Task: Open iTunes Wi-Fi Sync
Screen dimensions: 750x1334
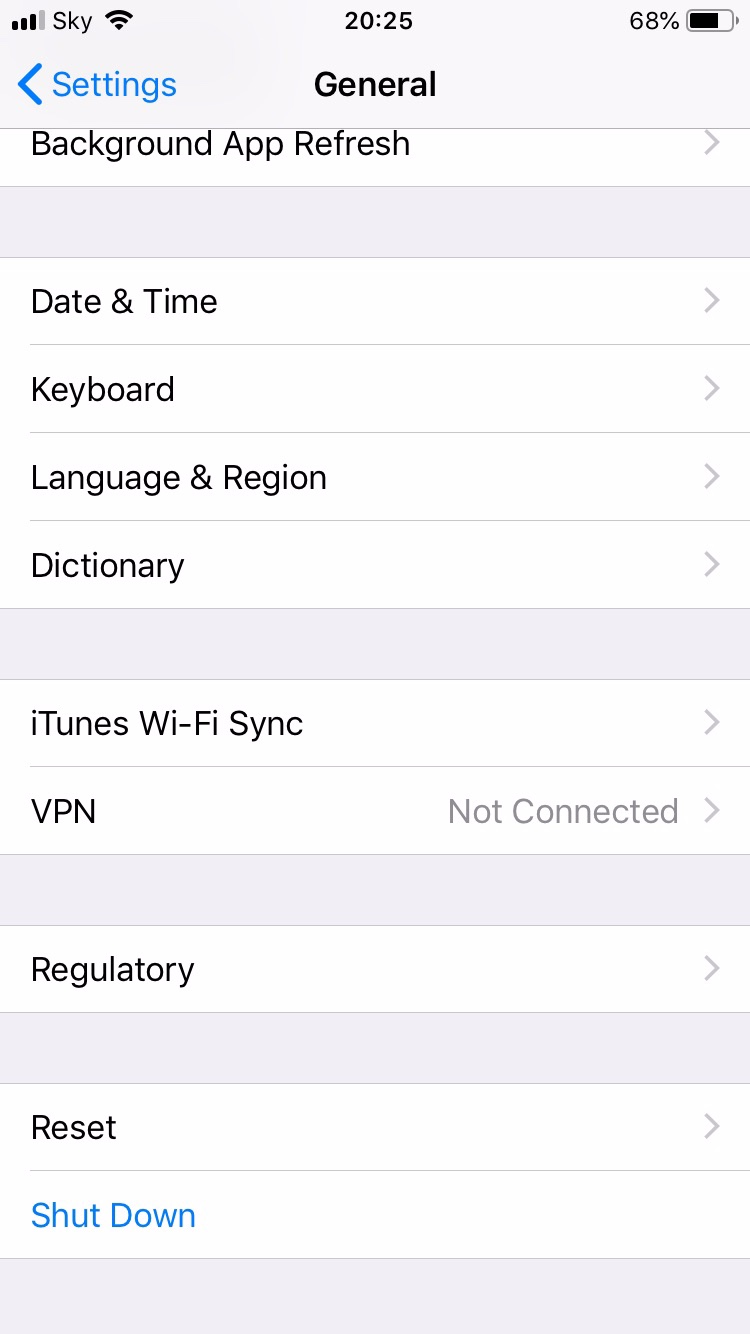Action: click(x=375, y=723)
